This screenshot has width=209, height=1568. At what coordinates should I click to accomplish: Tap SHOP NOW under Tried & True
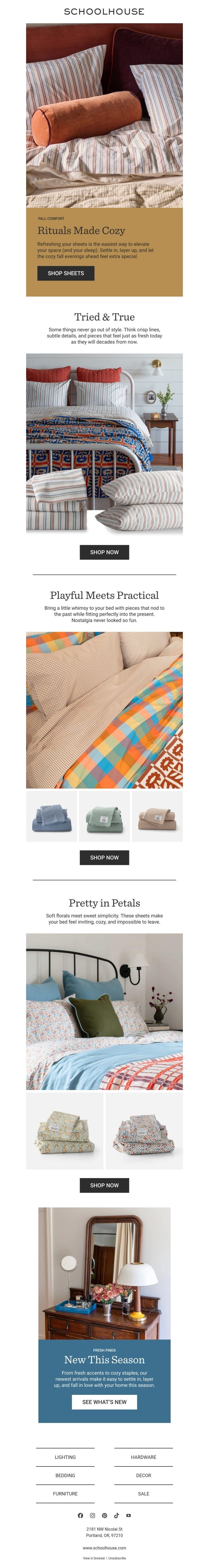click(104, 552)
